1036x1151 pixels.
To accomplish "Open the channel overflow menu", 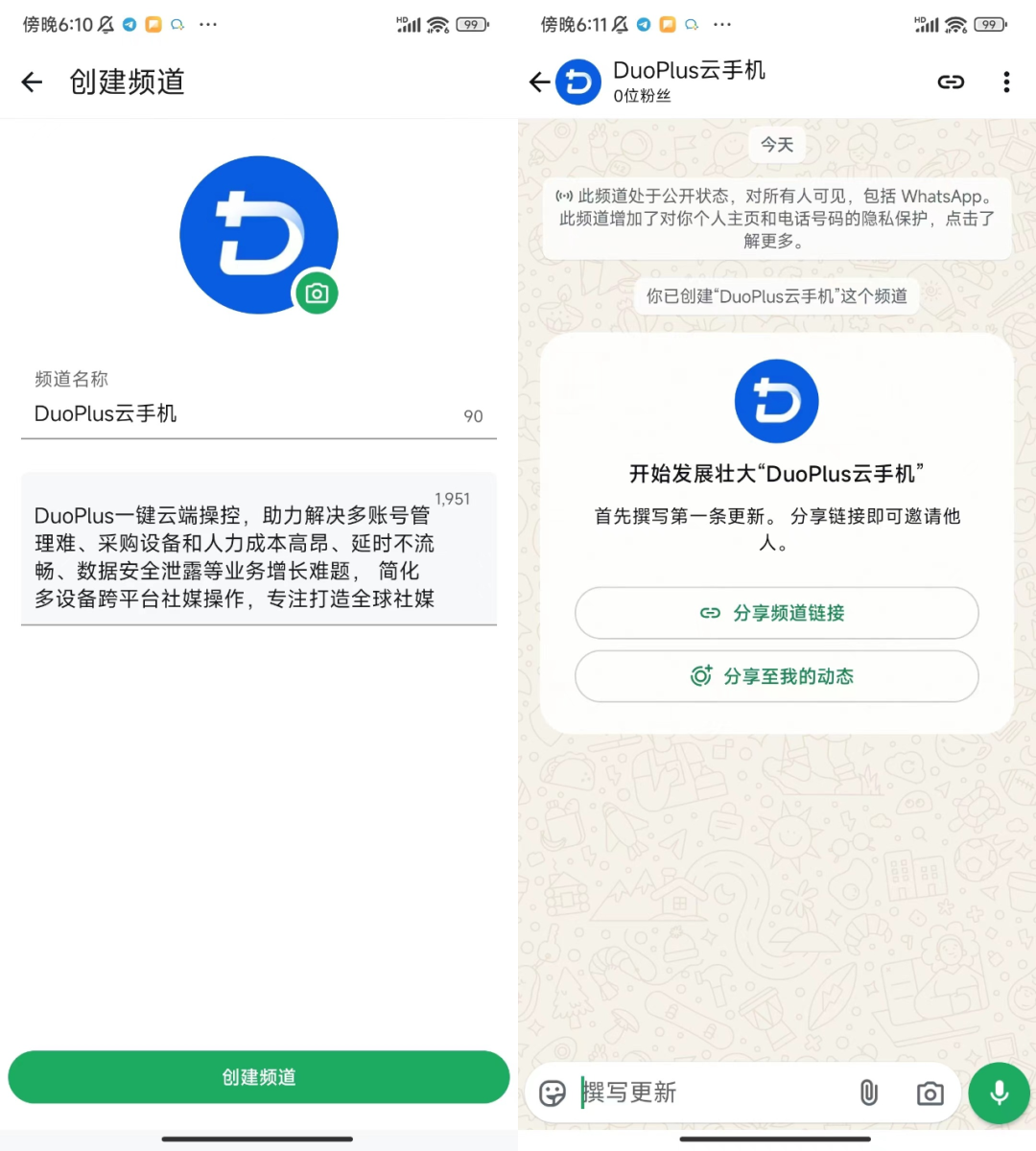I will click(x=1006, y=82).
